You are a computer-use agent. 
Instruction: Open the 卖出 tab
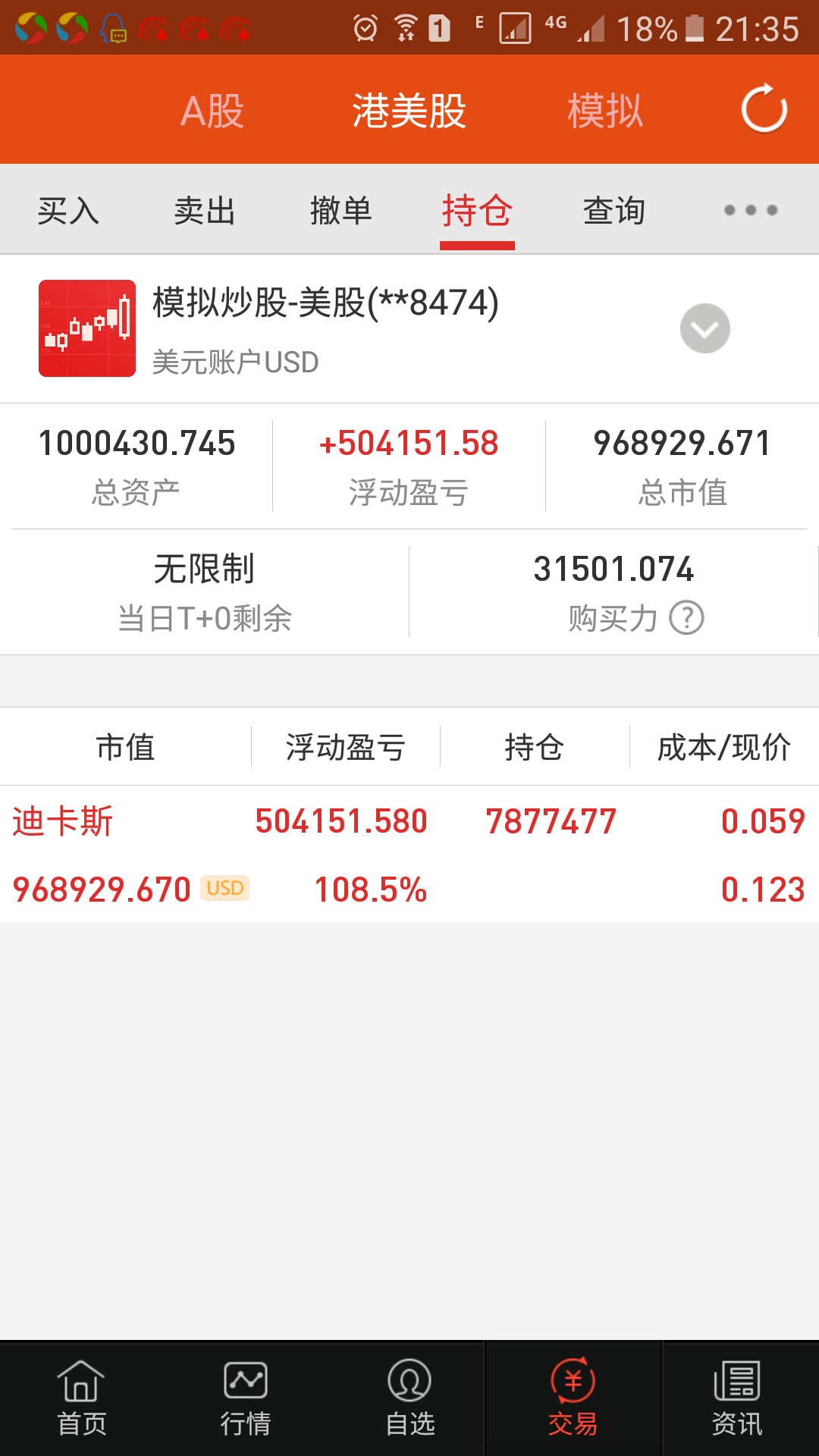pyautogui.click(x=205, y=210)
